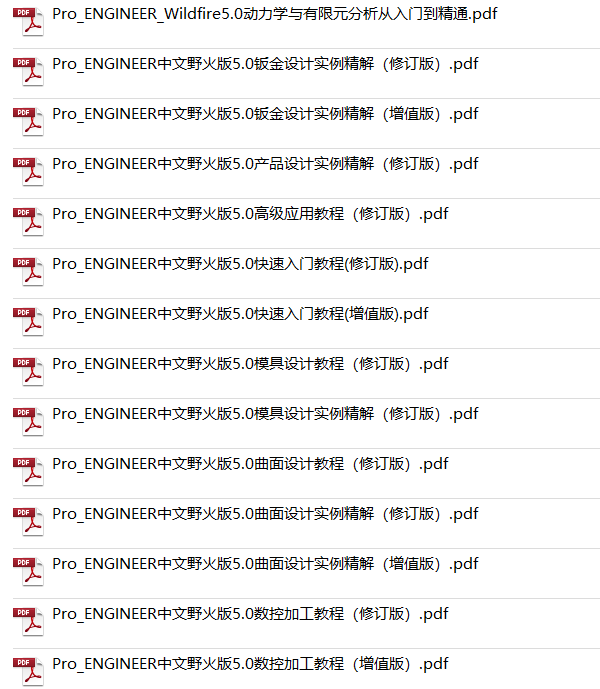This screenshot has height=689, width=600.
Task: Open 高级应用教程（修订版）.pdf
Action: click(250, 214)
